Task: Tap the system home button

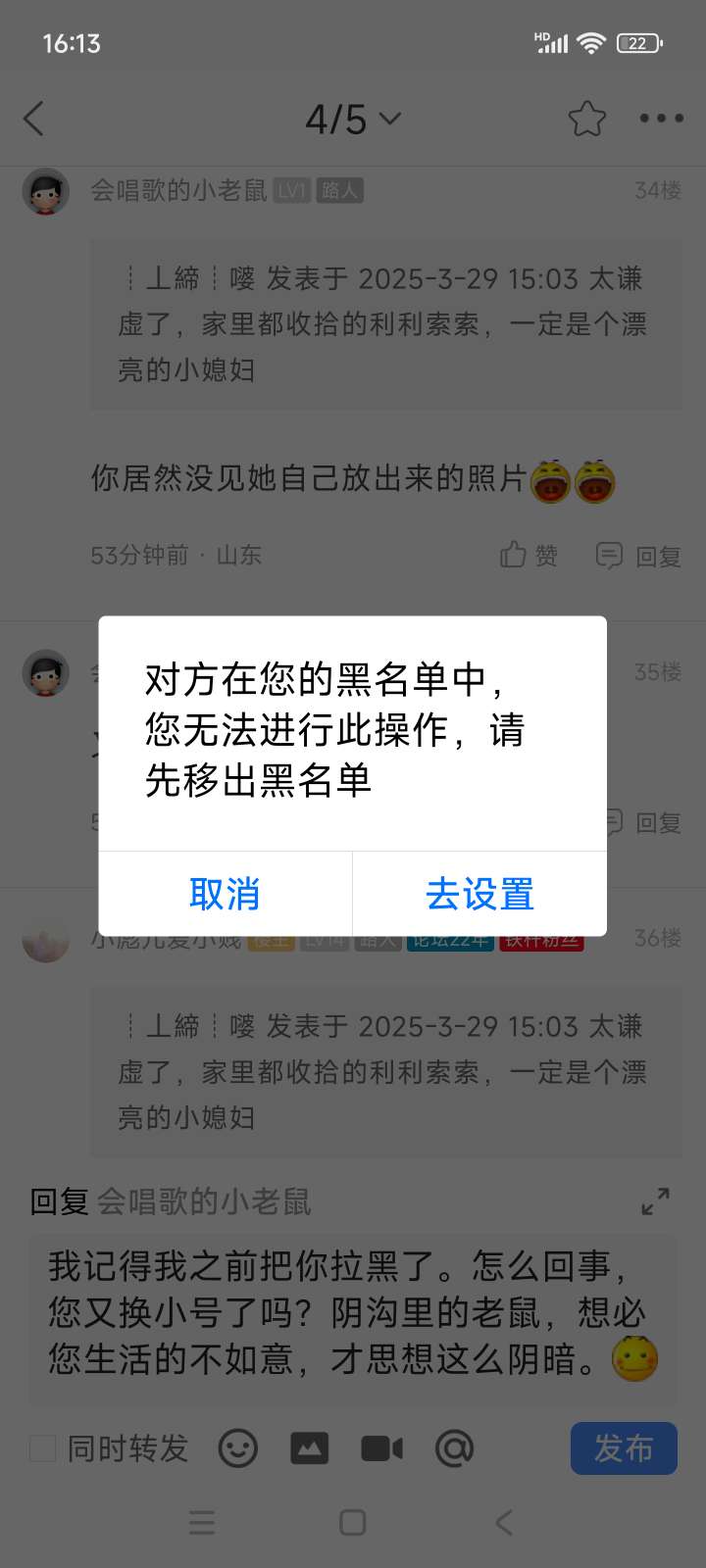Action: 352,1522
